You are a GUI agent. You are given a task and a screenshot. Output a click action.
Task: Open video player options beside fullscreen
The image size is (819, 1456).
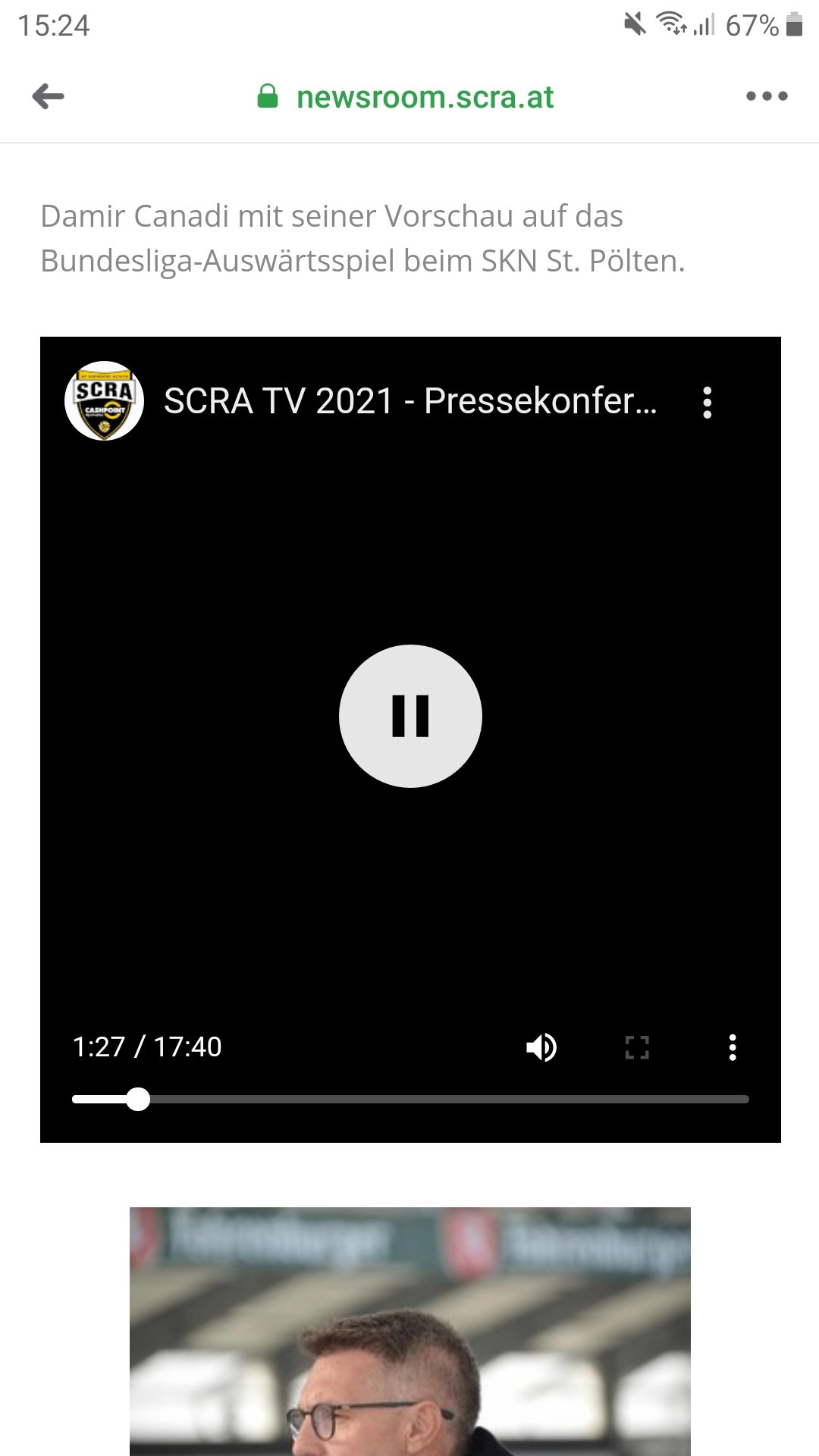[733, 1047]
